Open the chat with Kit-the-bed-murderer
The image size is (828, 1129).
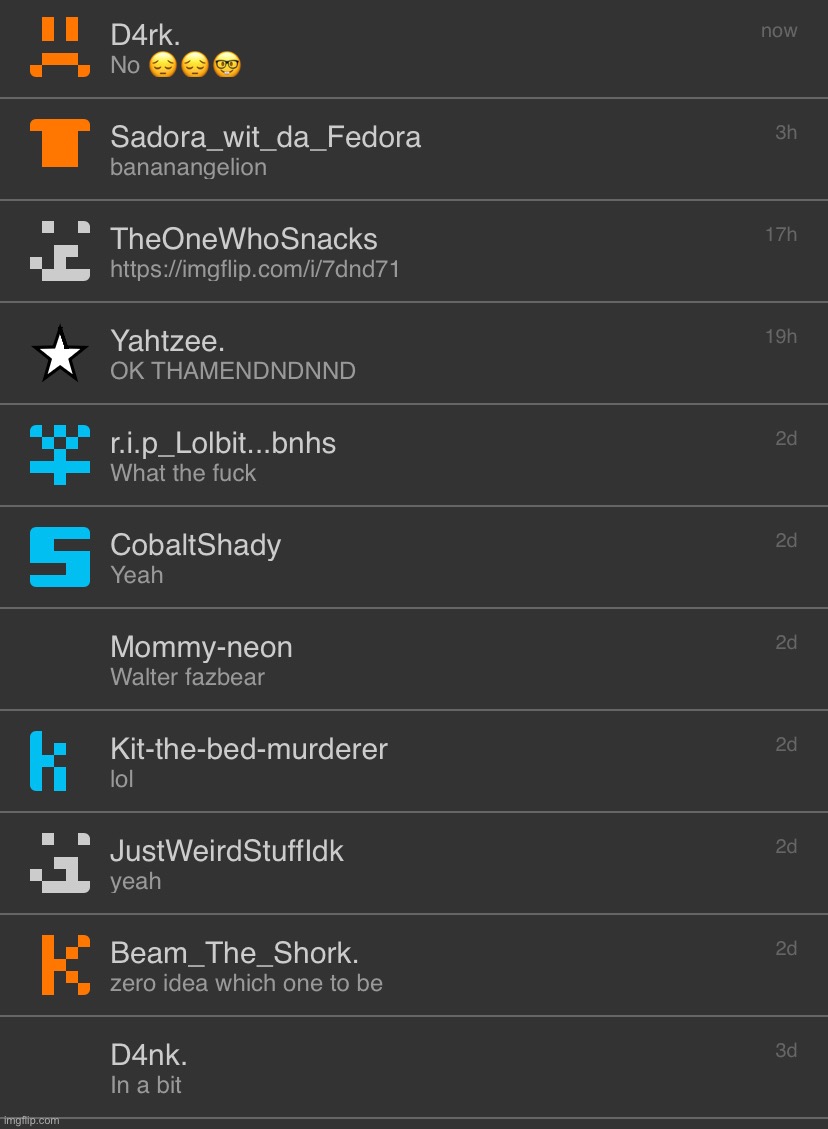pyautogui.click(x=414, y=762)
